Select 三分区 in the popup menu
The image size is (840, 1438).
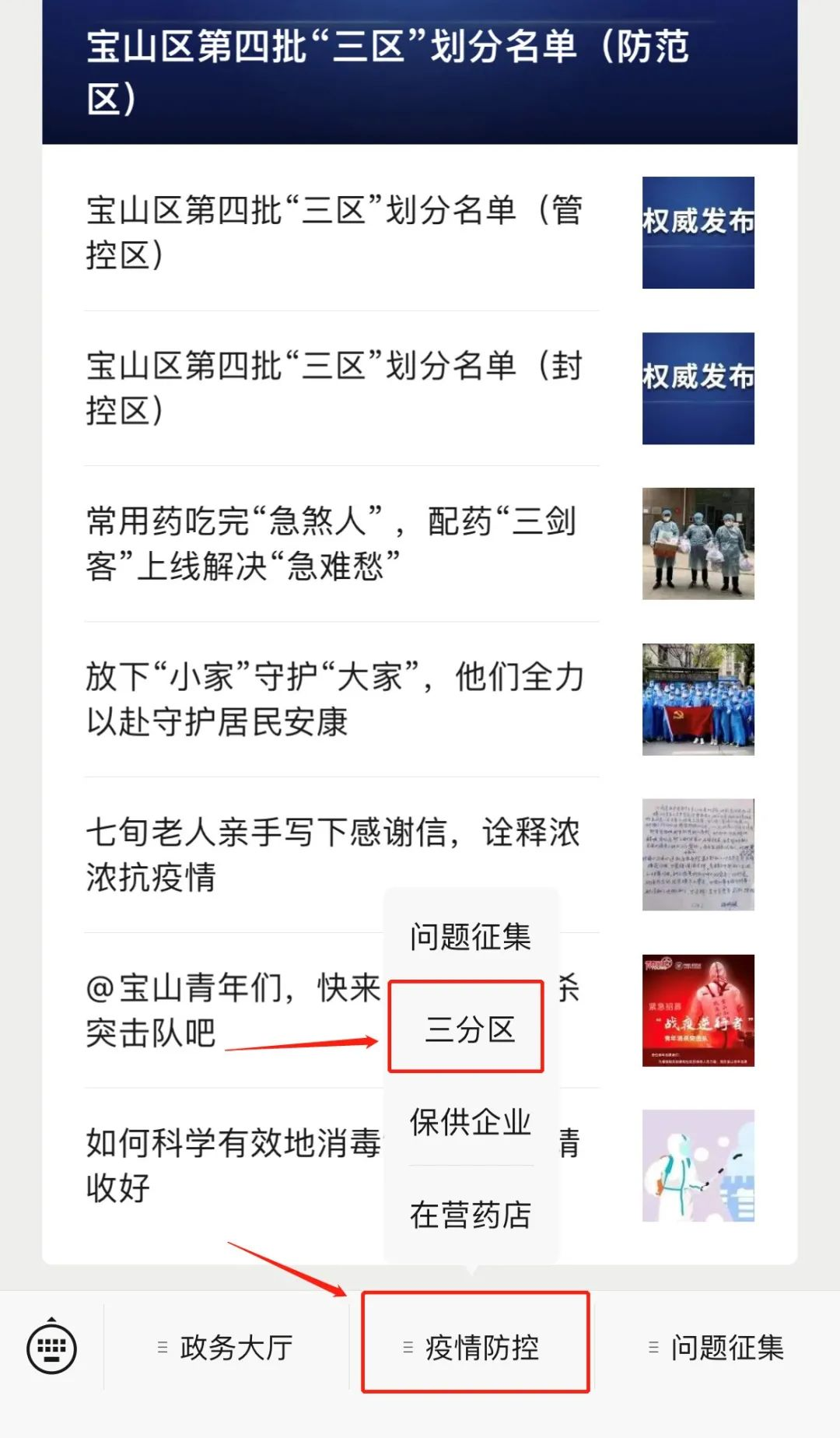click(x=469, y=1029)
